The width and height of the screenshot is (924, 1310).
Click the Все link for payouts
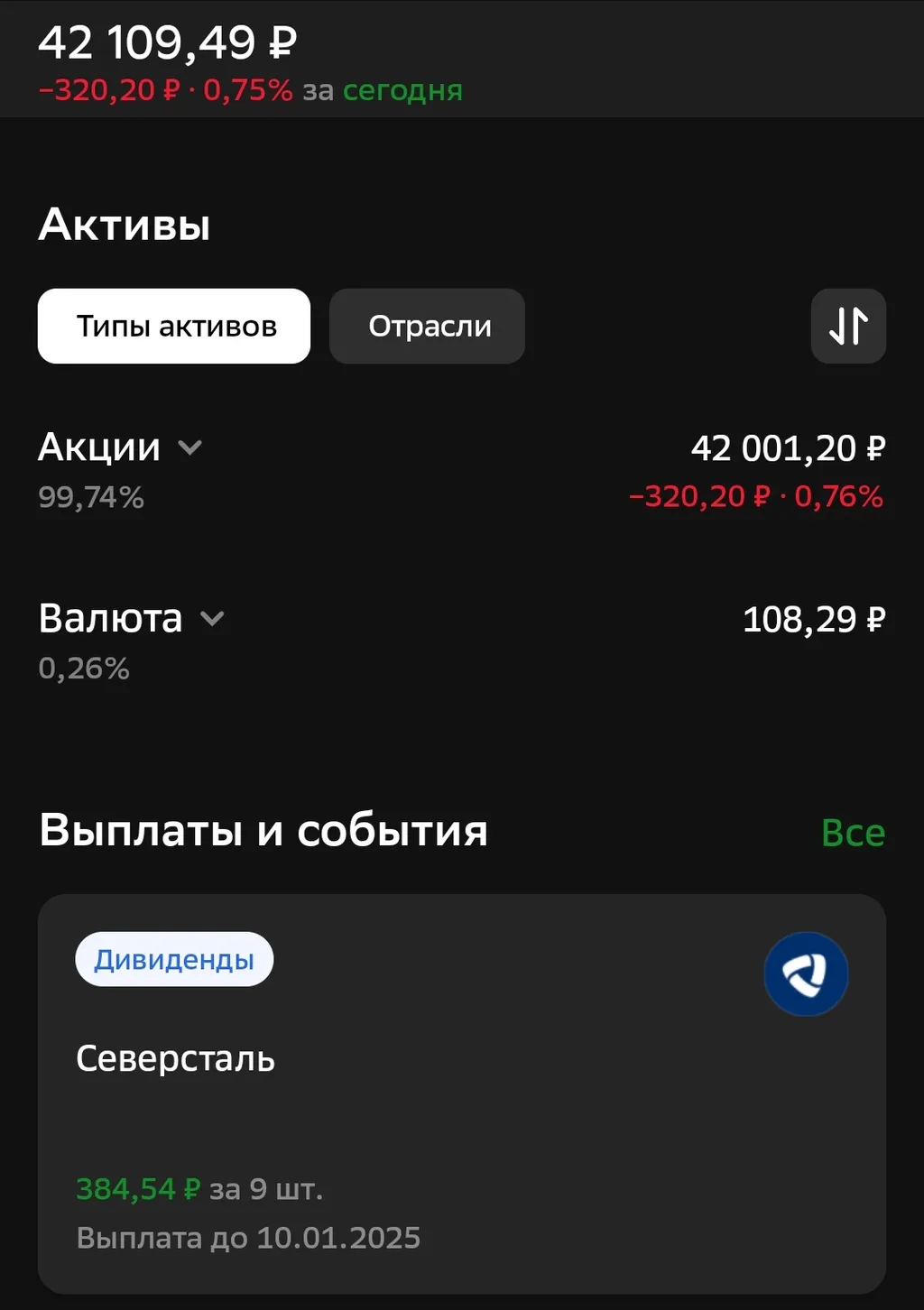(853, 833)
